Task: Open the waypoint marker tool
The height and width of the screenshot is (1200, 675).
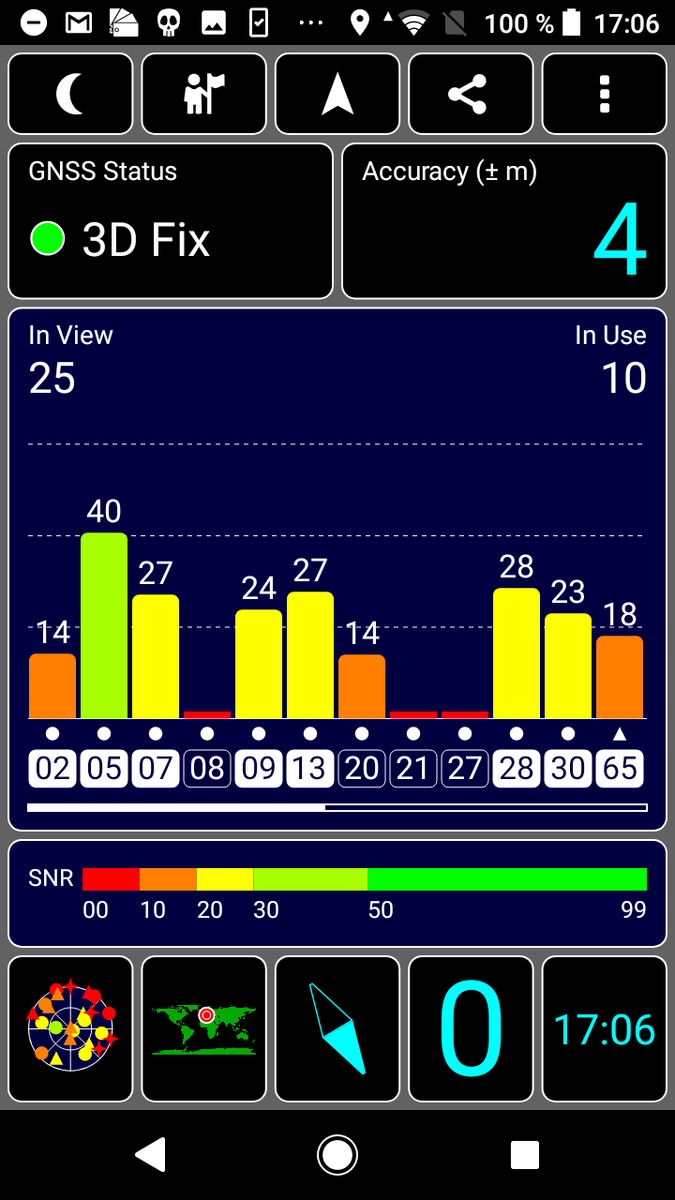Action: (x=204, y=94)
